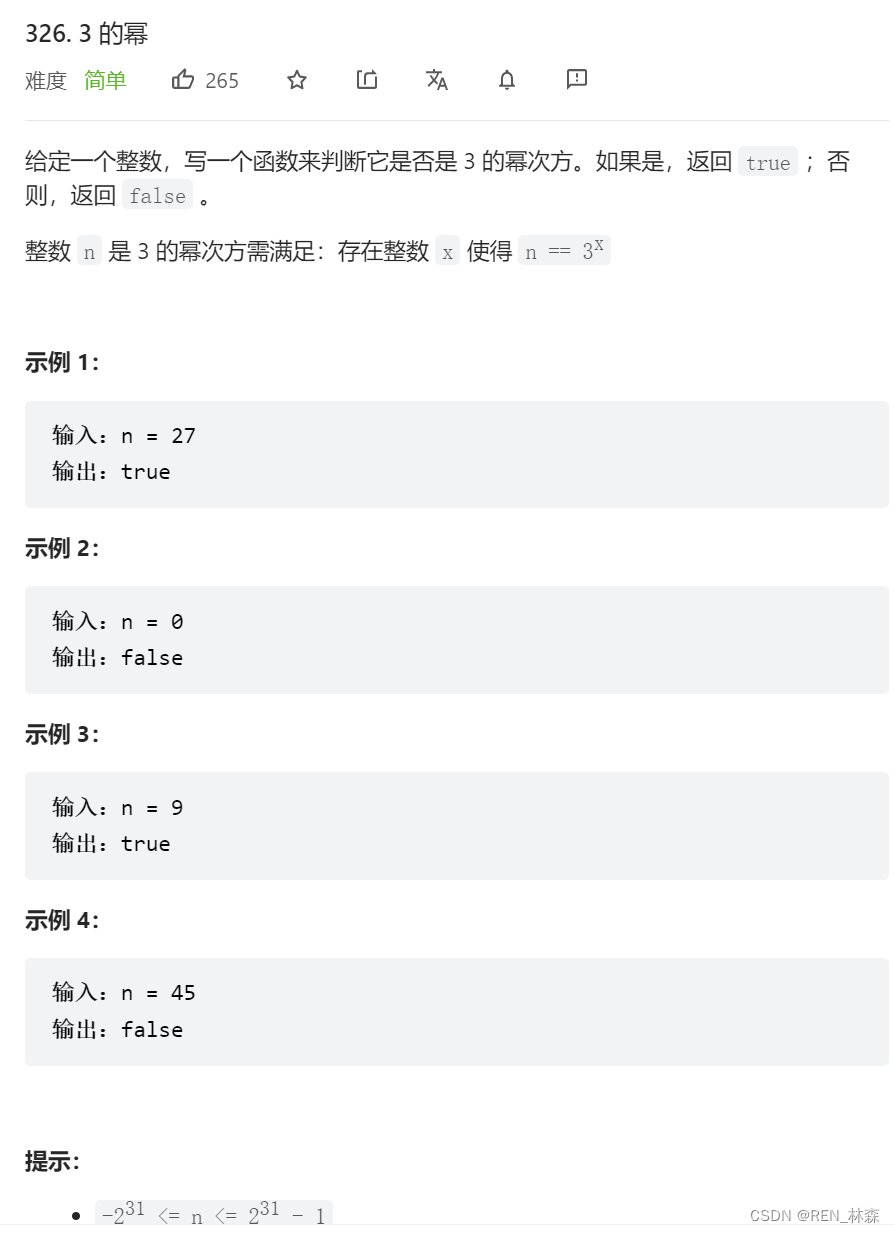Click the share icon

coord(366,80)
